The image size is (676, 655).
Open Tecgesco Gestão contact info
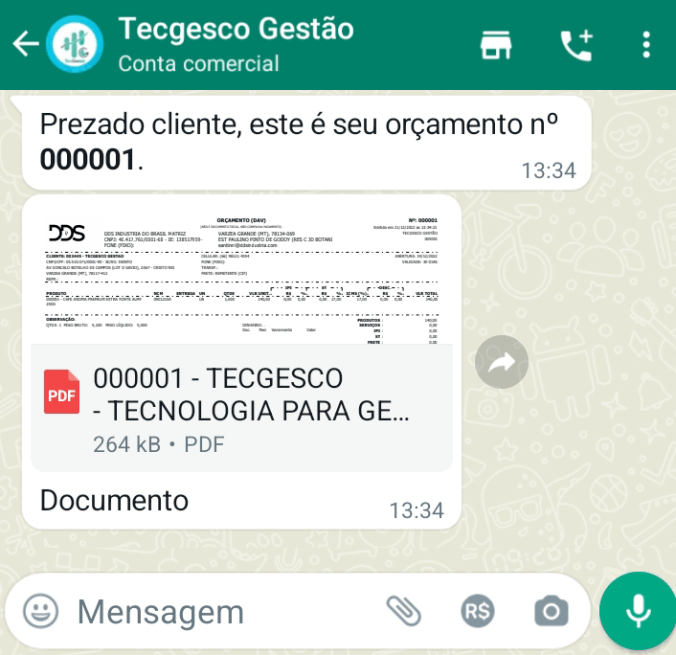[x=235, y=44]
